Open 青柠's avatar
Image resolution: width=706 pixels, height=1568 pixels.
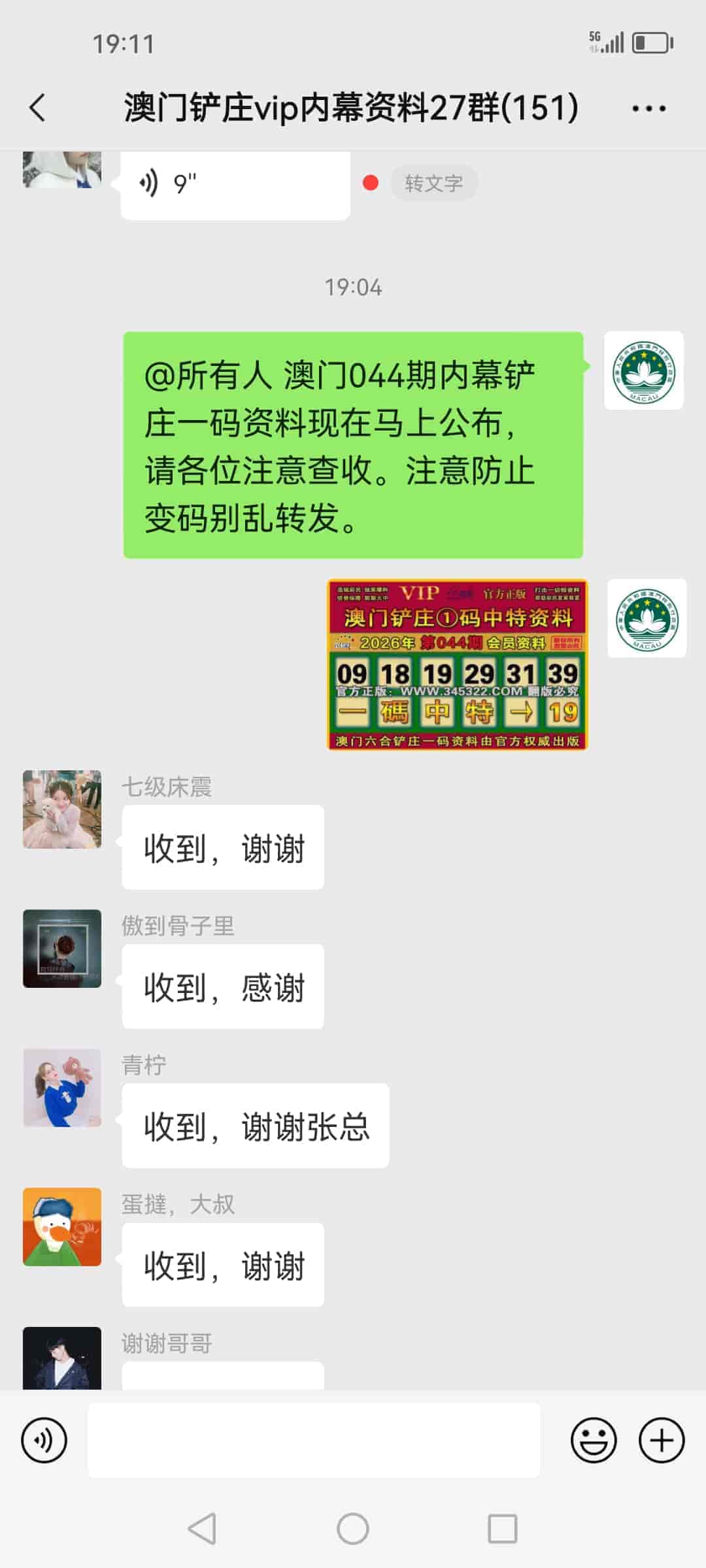point(61,1088)
